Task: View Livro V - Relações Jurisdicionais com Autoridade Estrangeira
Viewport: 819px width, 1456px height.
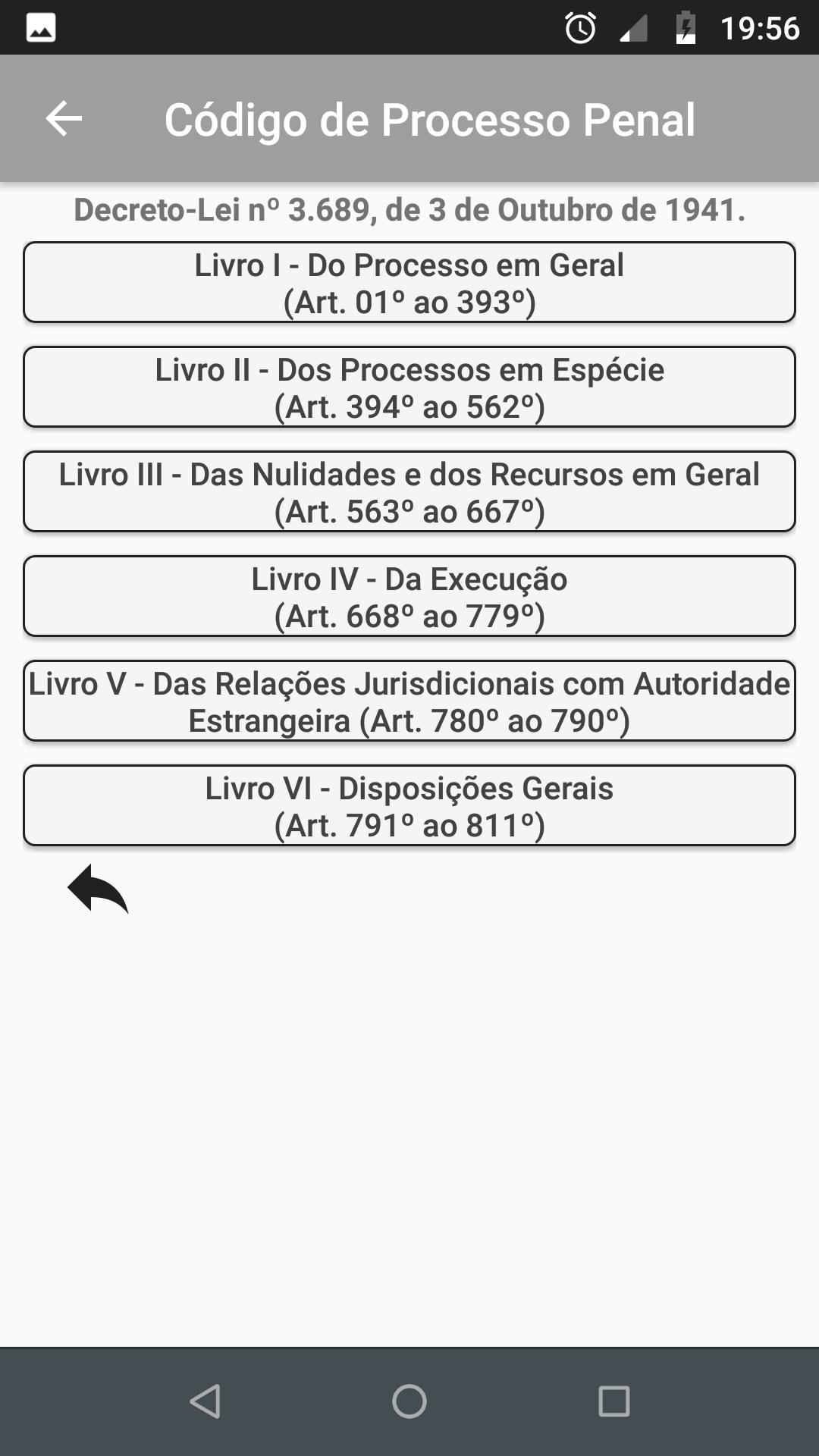Action: click(409, 701)
